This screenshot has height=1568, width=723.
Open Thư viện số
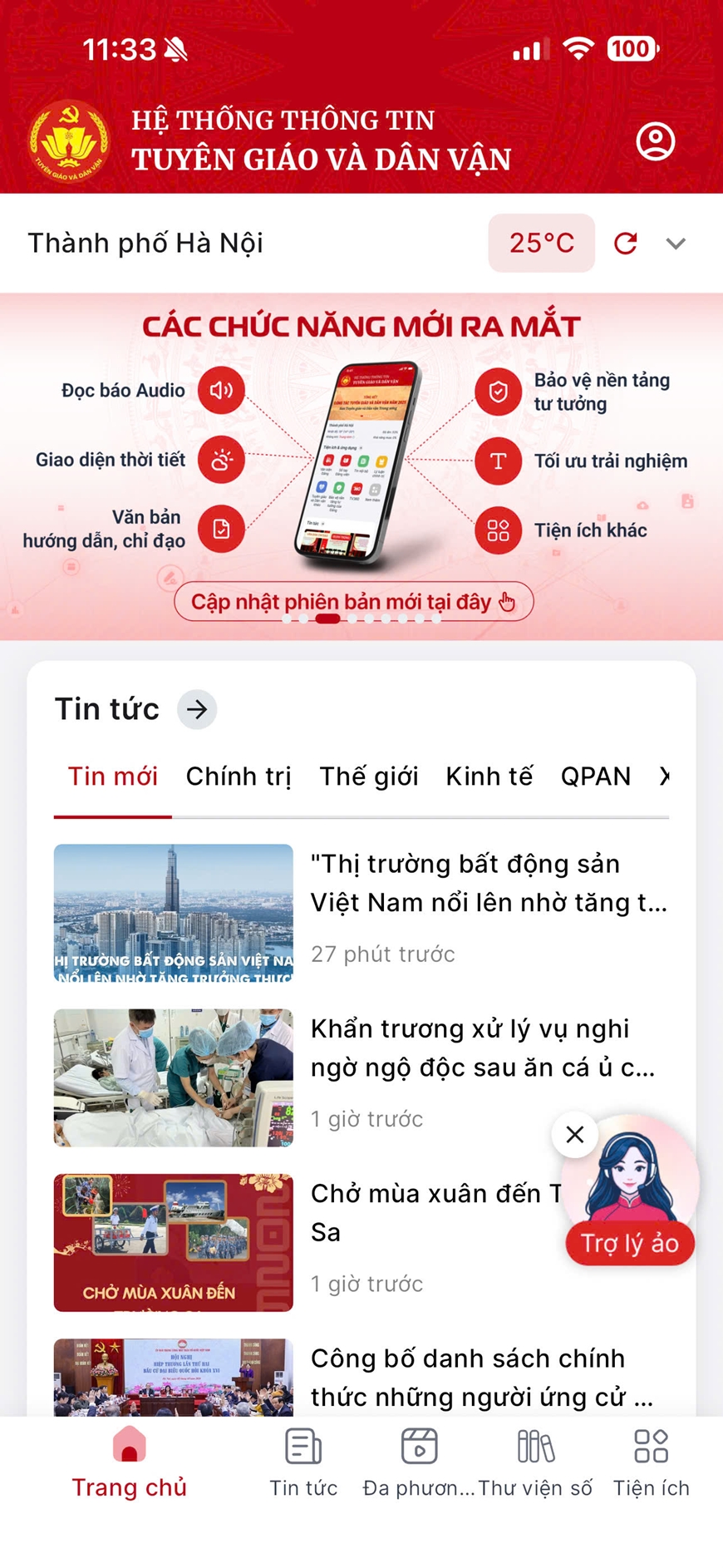click(x=535, y=1460)
